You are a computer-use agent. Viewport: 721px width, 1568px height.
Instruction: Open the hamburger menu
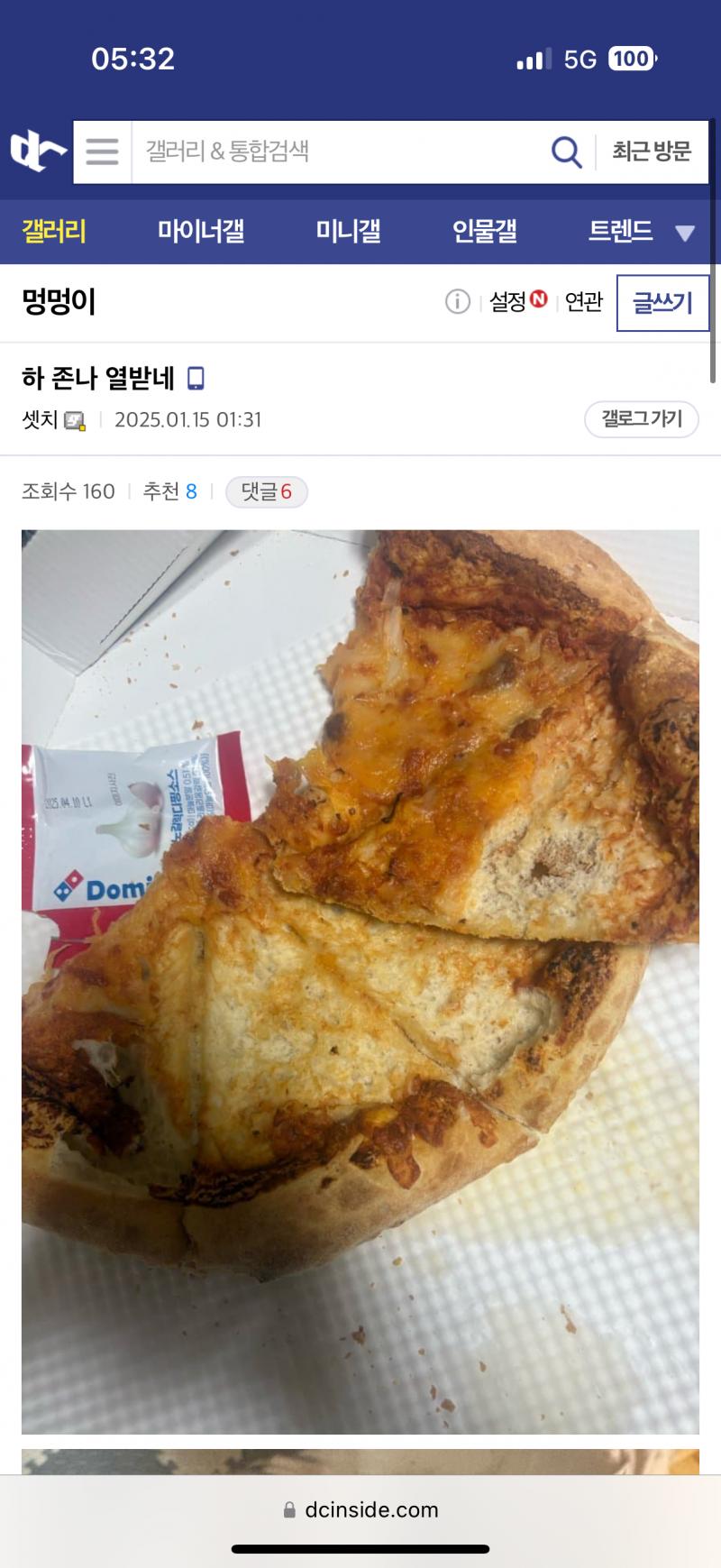click(102, 151)
